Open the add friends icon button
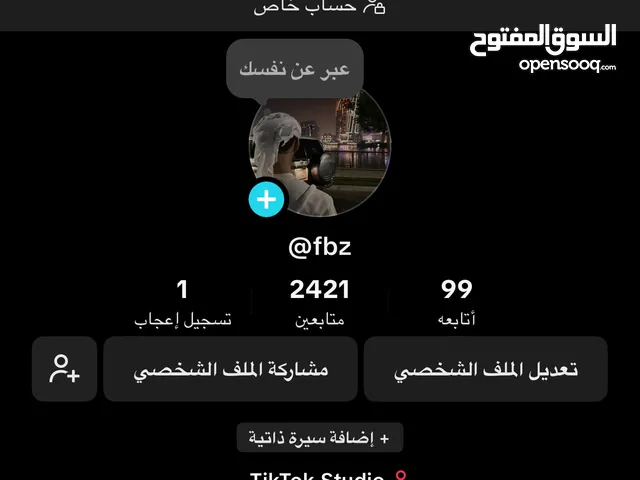The image size is (640, 480). (x=65, y=369)
